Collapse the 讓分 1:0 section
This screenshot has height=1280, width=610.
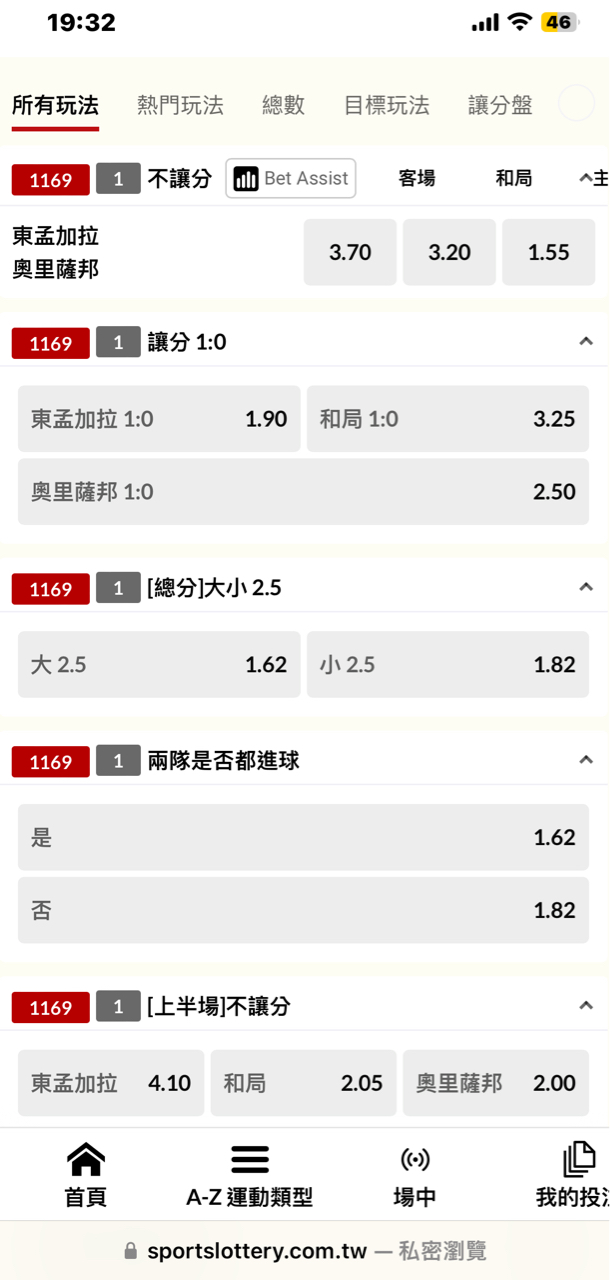point(586,342)
